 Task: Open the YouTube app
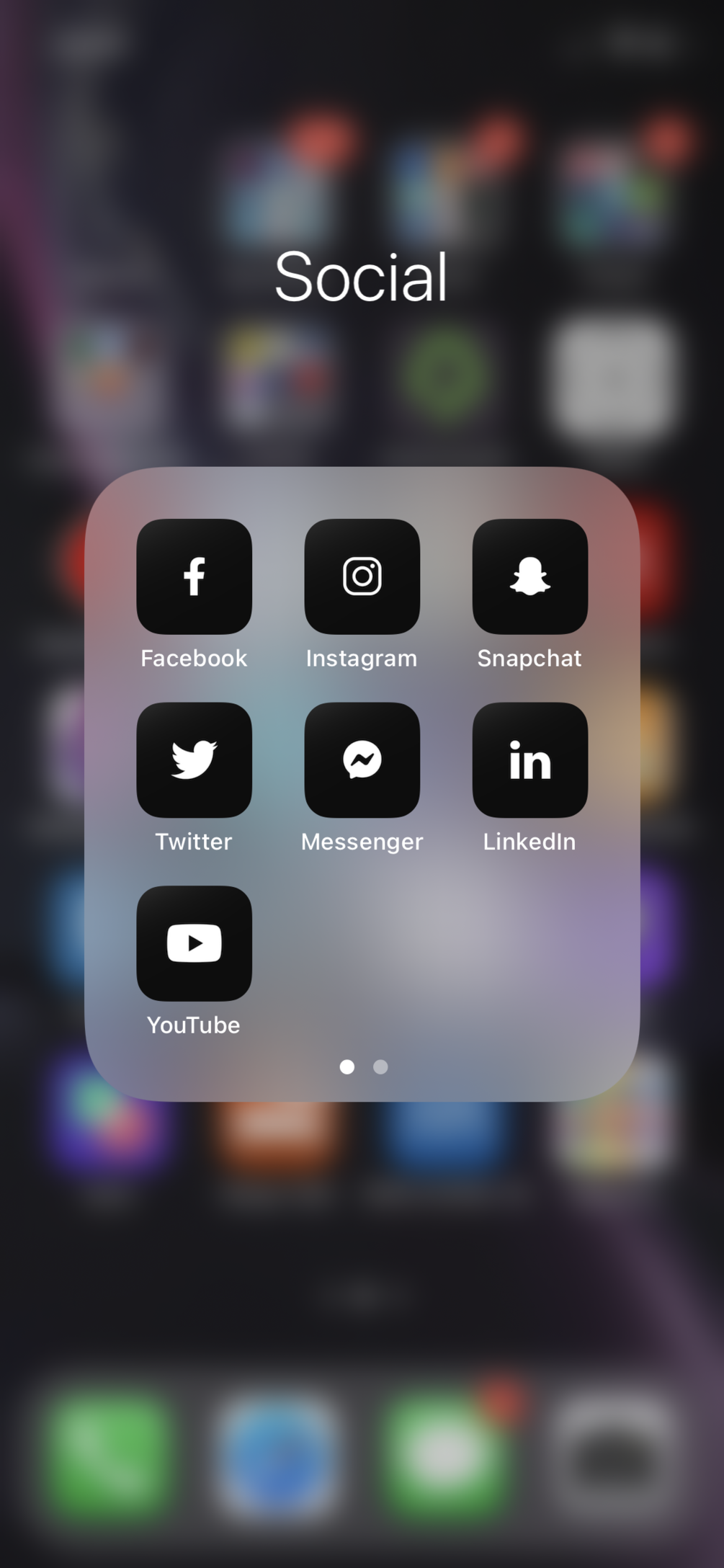tap(194, 943)
